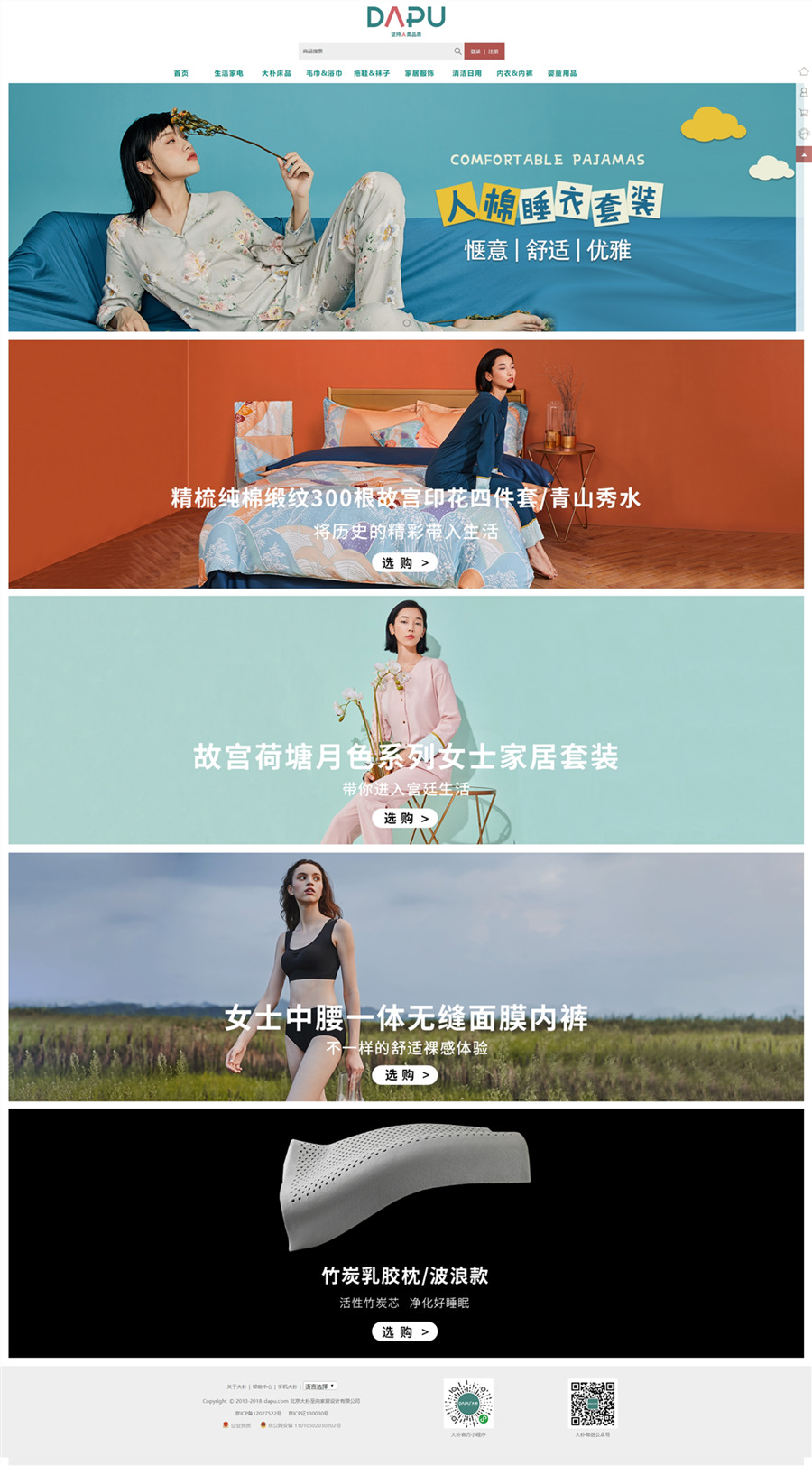812x1466 pixels.
Task: Tap 选购 under 竹炭乳胶枕/波浪款
Action: click(404, 1331)
